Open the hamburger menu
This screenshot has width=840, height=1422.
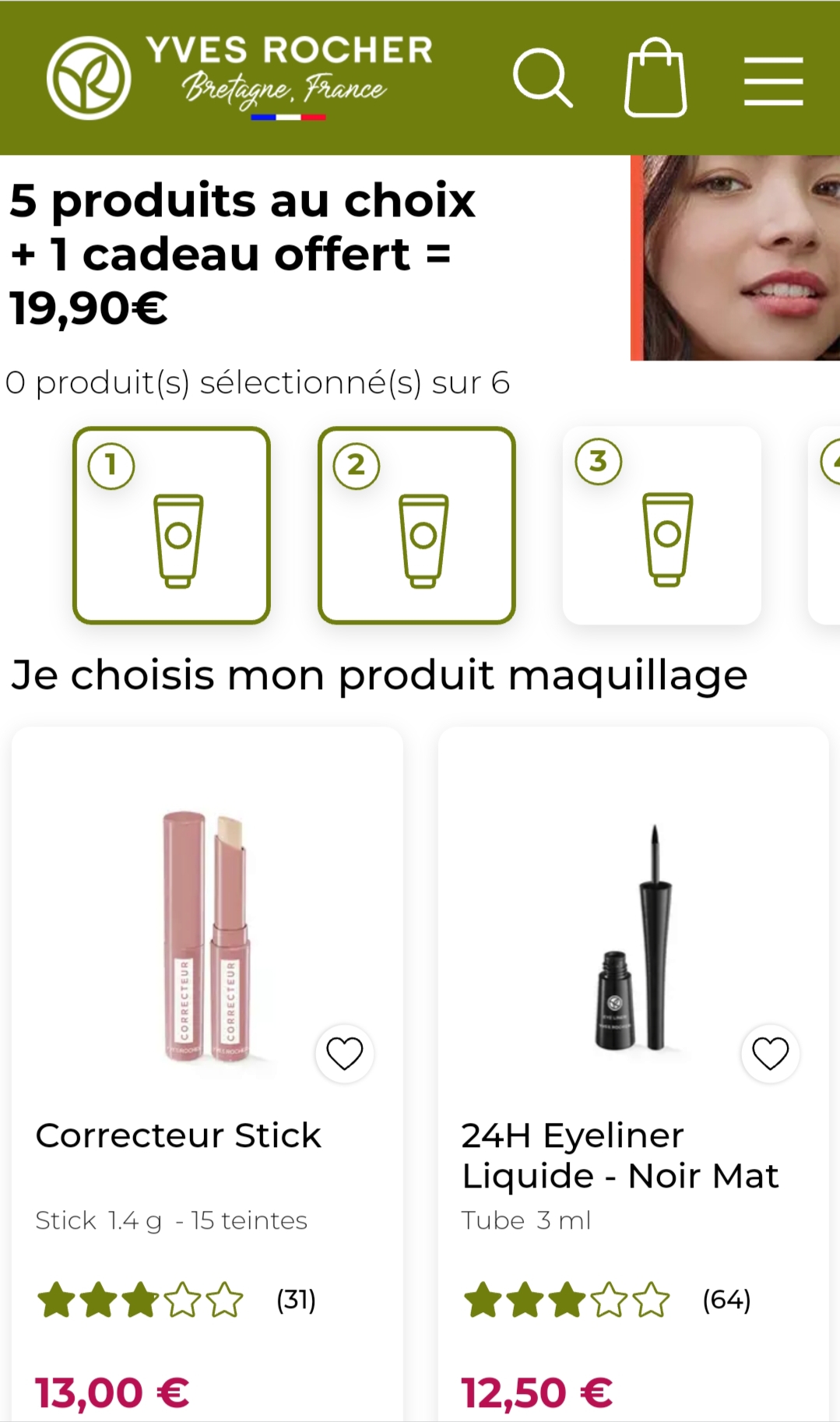point(773,80)
